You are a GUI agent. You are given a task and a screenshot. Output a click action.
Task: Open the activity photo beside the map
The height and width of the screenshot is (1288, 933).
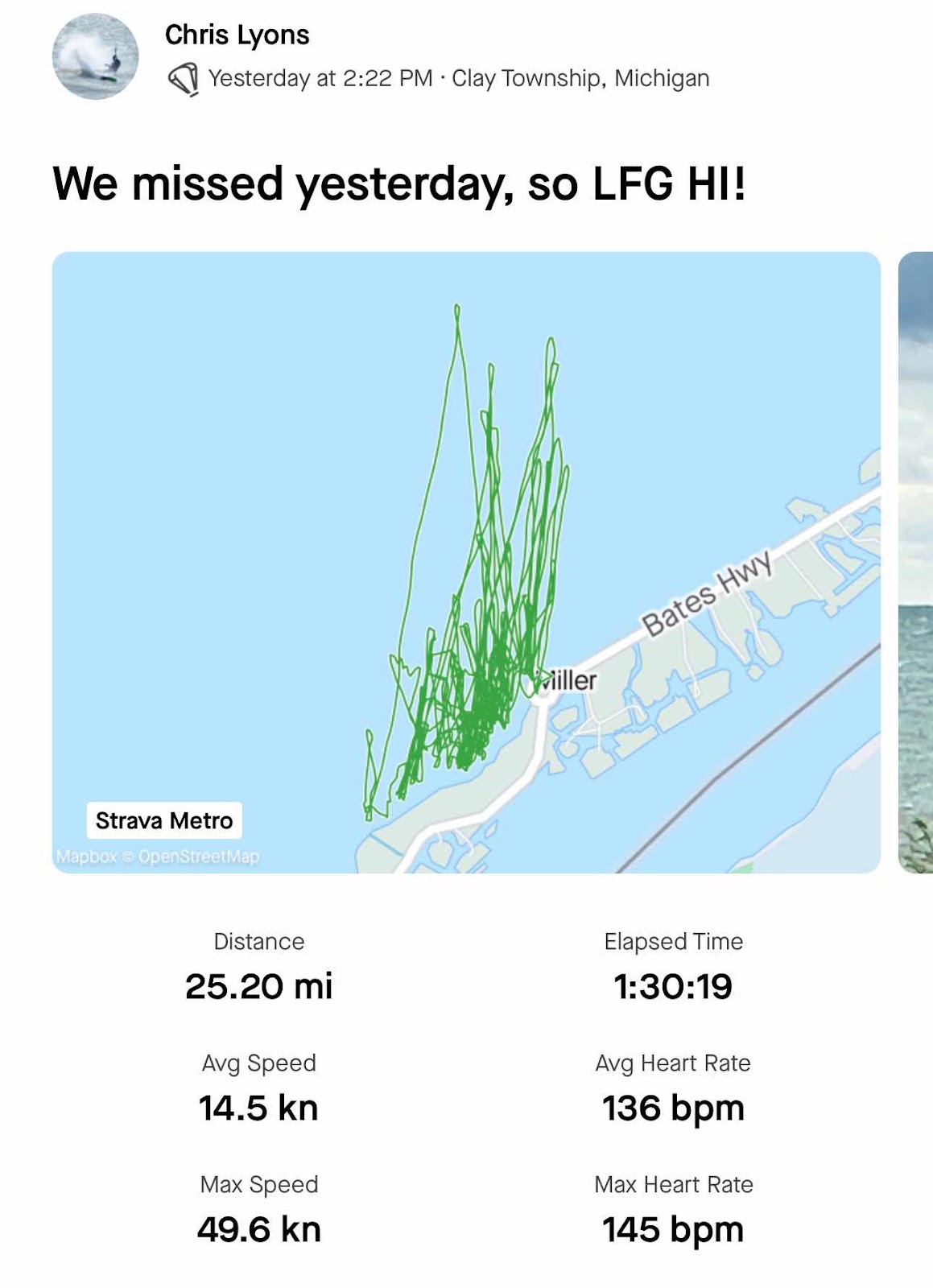pyautogui.click(x=916, y=562)
